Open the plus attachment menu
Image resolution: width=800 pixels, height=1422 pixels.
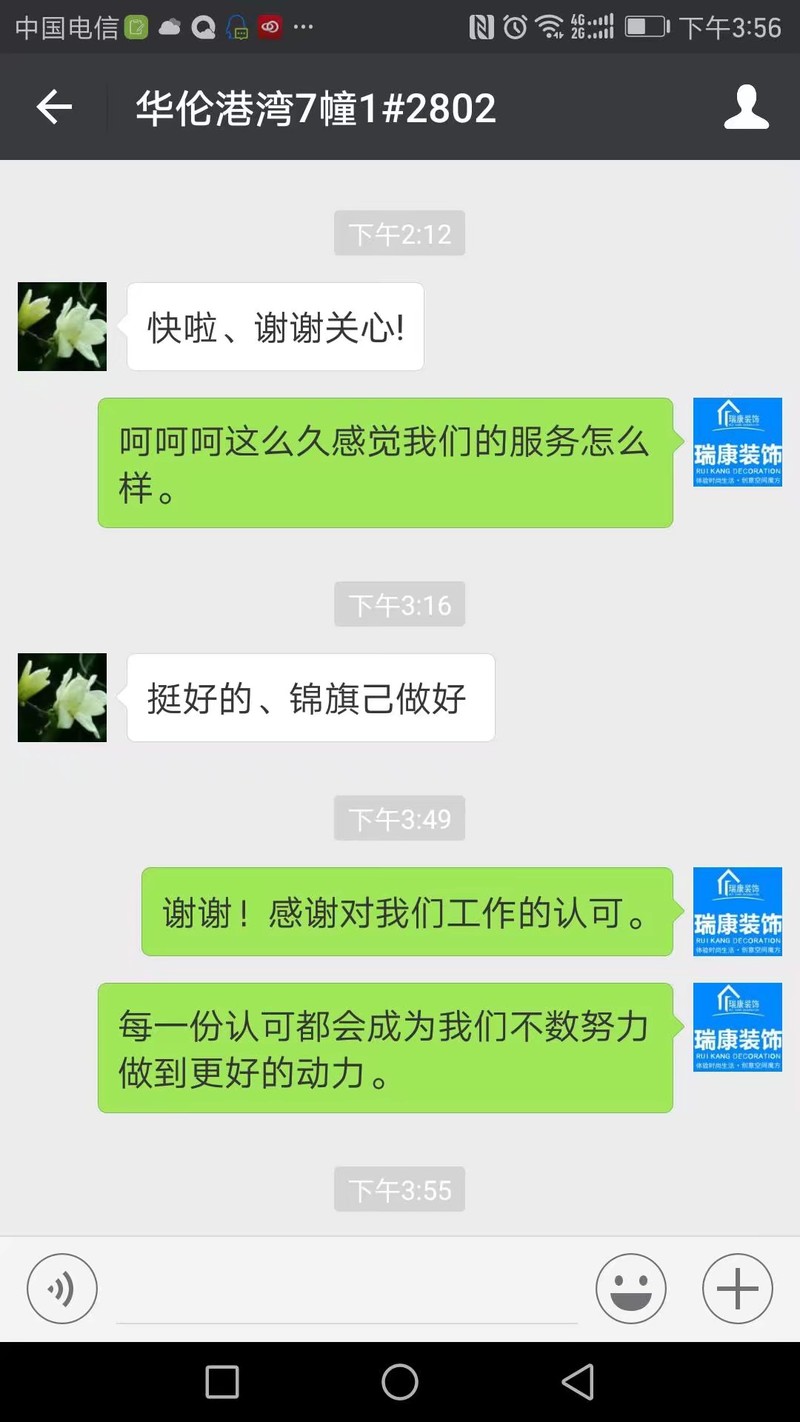click(737, 1289)
